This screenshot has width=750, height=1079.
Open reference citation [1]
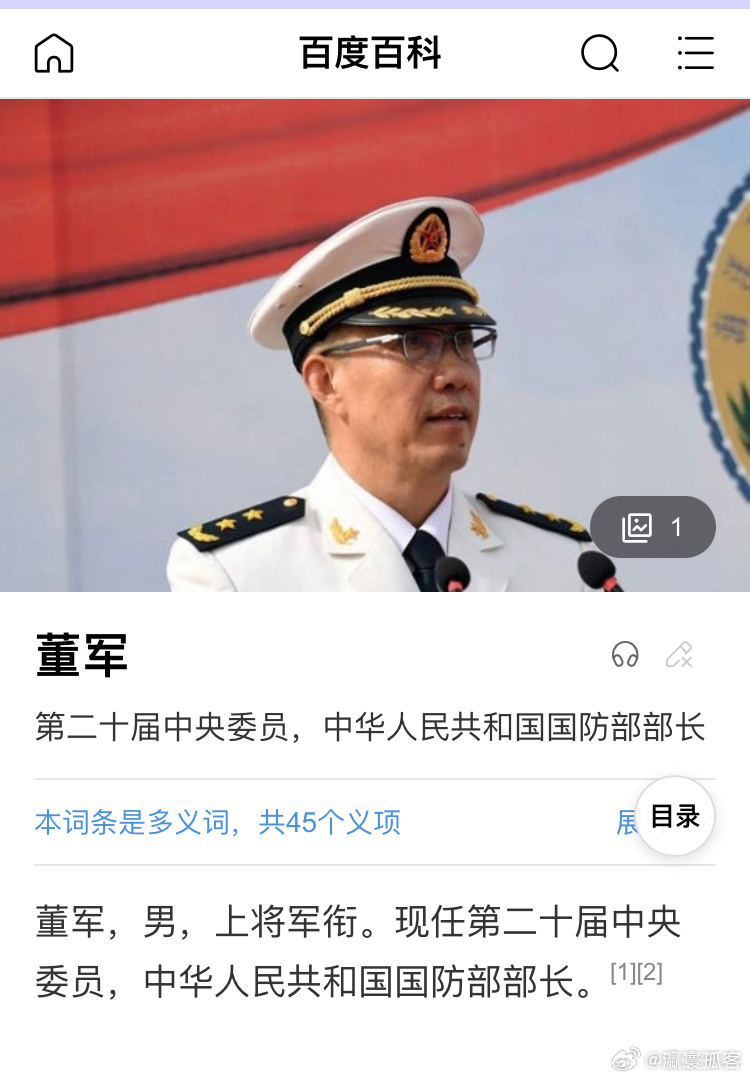click(x=623, y=972)
